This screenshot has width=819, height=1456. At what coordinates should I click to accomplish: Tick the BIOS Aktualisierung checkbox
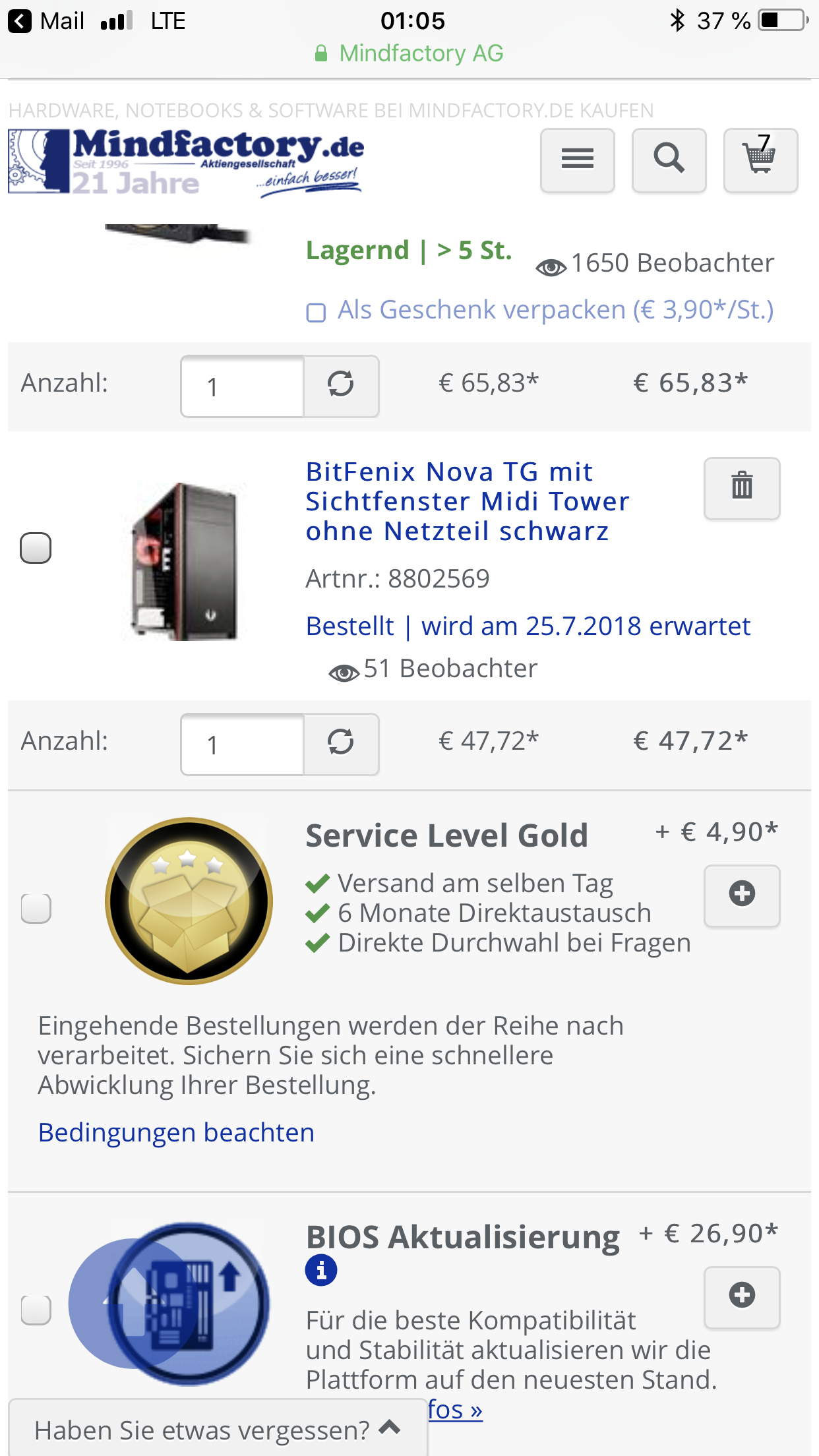(36, 1310)
